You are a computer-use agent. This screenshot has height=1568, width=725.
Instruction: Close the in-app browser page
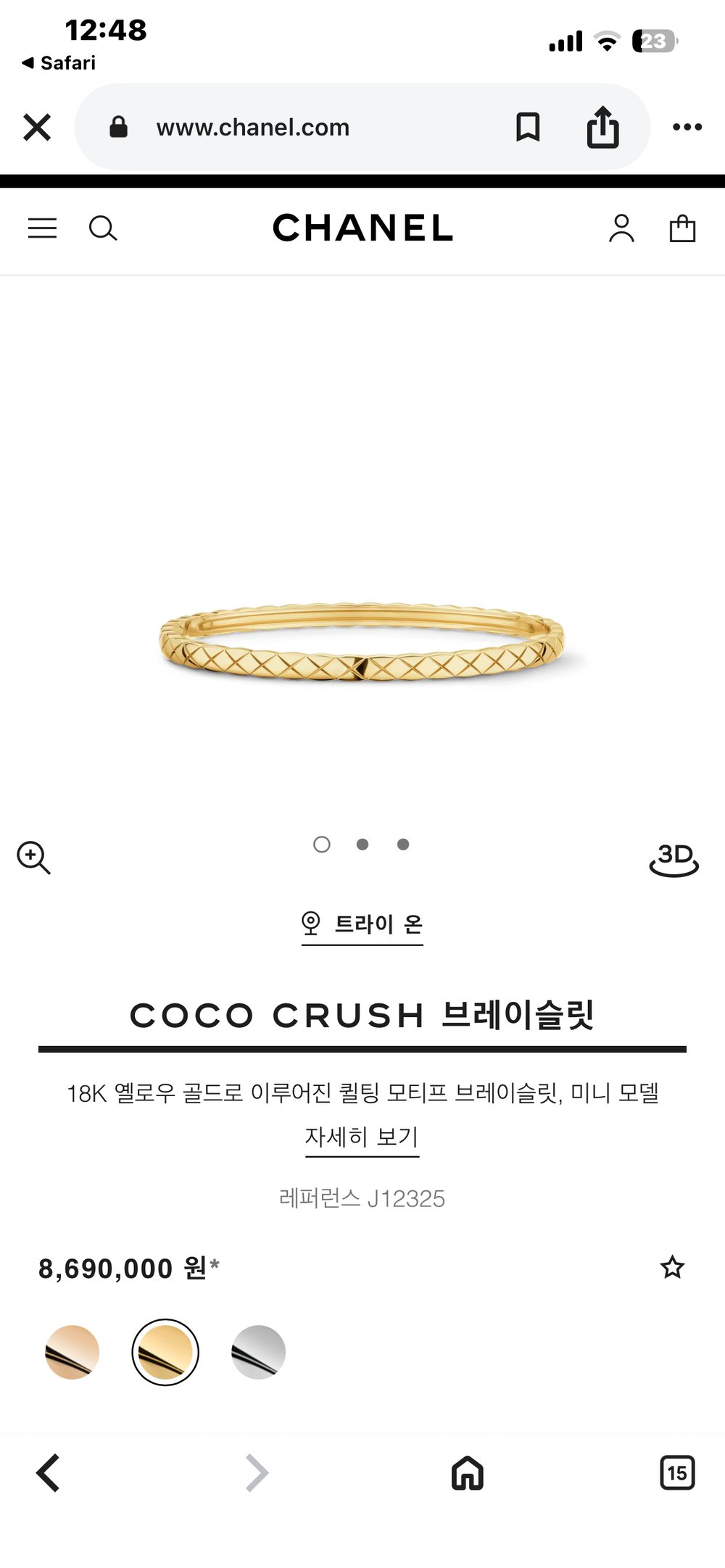pos(37,128)
